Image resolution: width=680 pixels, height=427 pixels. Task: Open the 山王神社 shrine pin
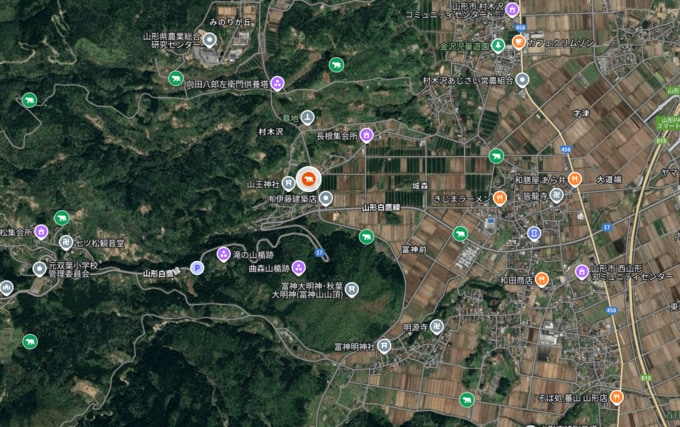point(287,183)
